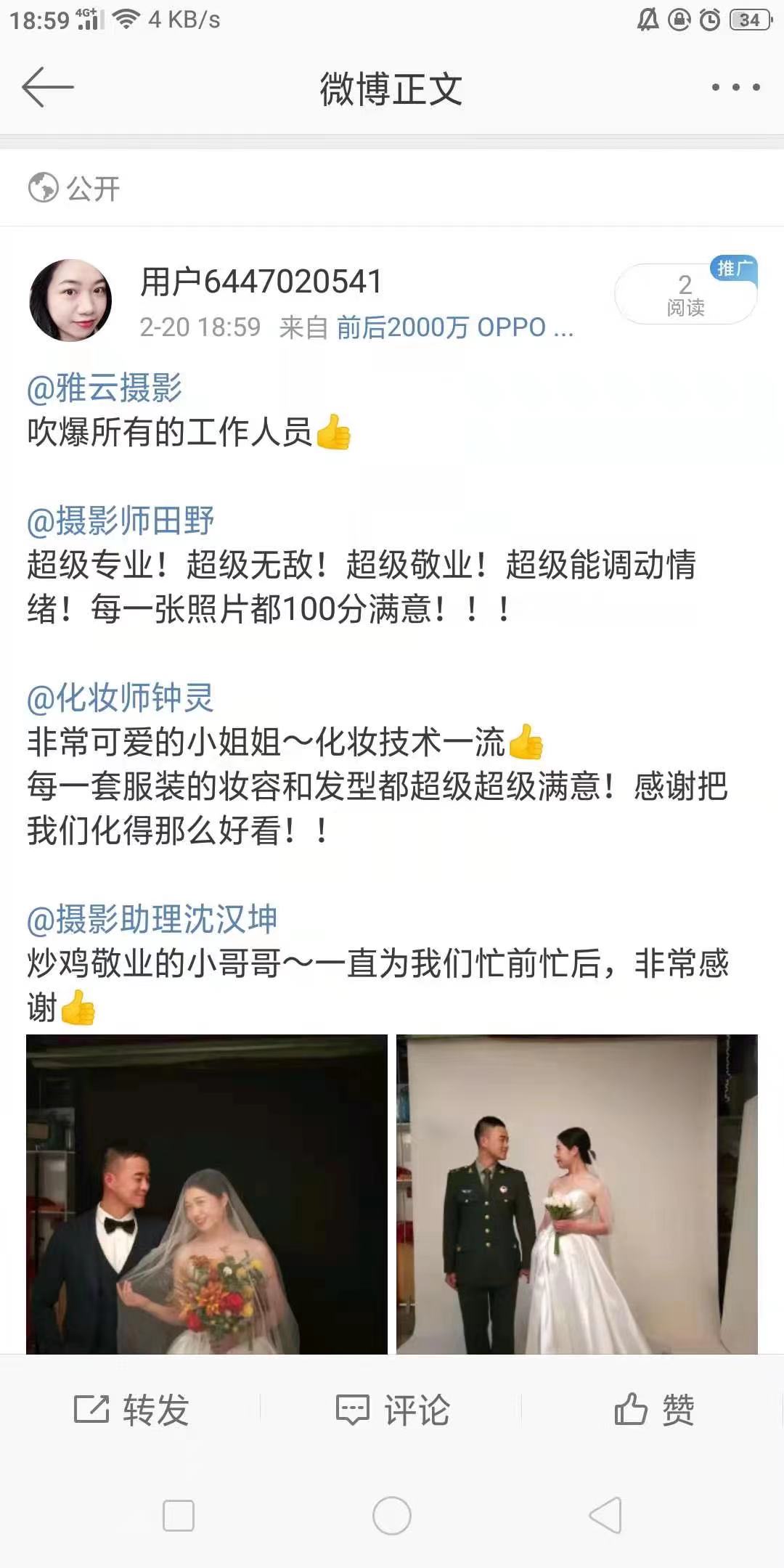Screen dimensions: 784x1568
Task: View the wedding veil bouquet photo
Action: (207, 1194)
